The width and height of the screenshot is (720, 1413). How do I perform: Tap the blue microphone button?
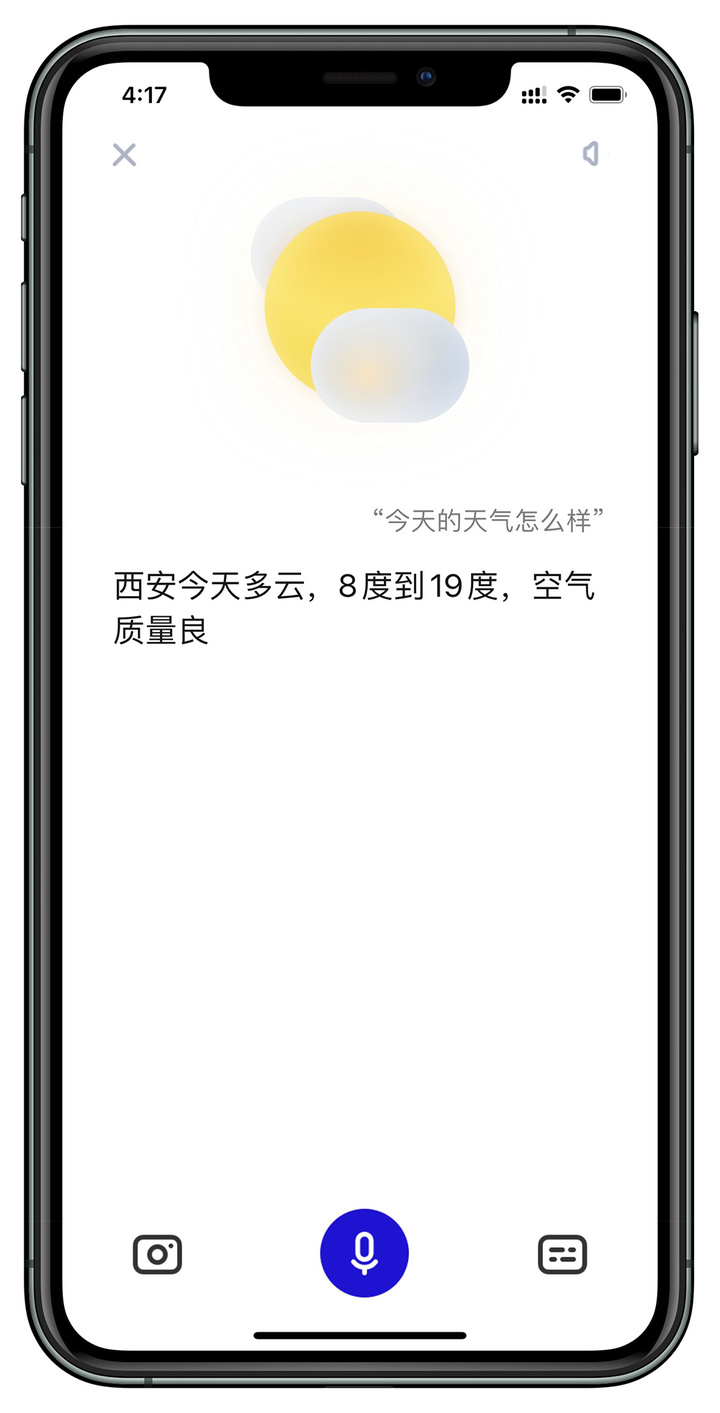point(364,1253)
